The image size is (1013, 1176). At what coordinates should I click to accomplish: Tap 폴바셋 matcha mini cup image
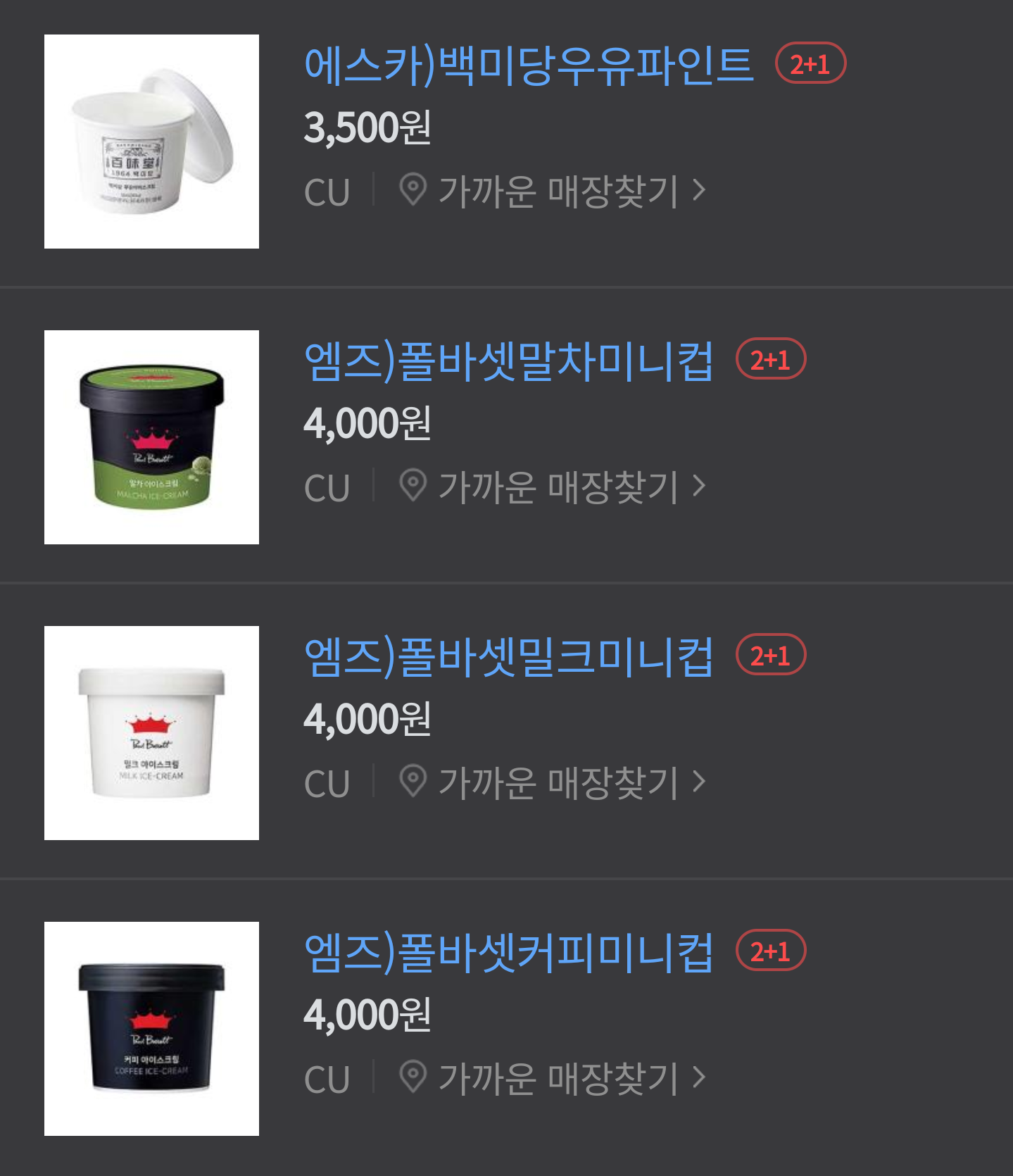pyautogui.click(x=151, y=437)
